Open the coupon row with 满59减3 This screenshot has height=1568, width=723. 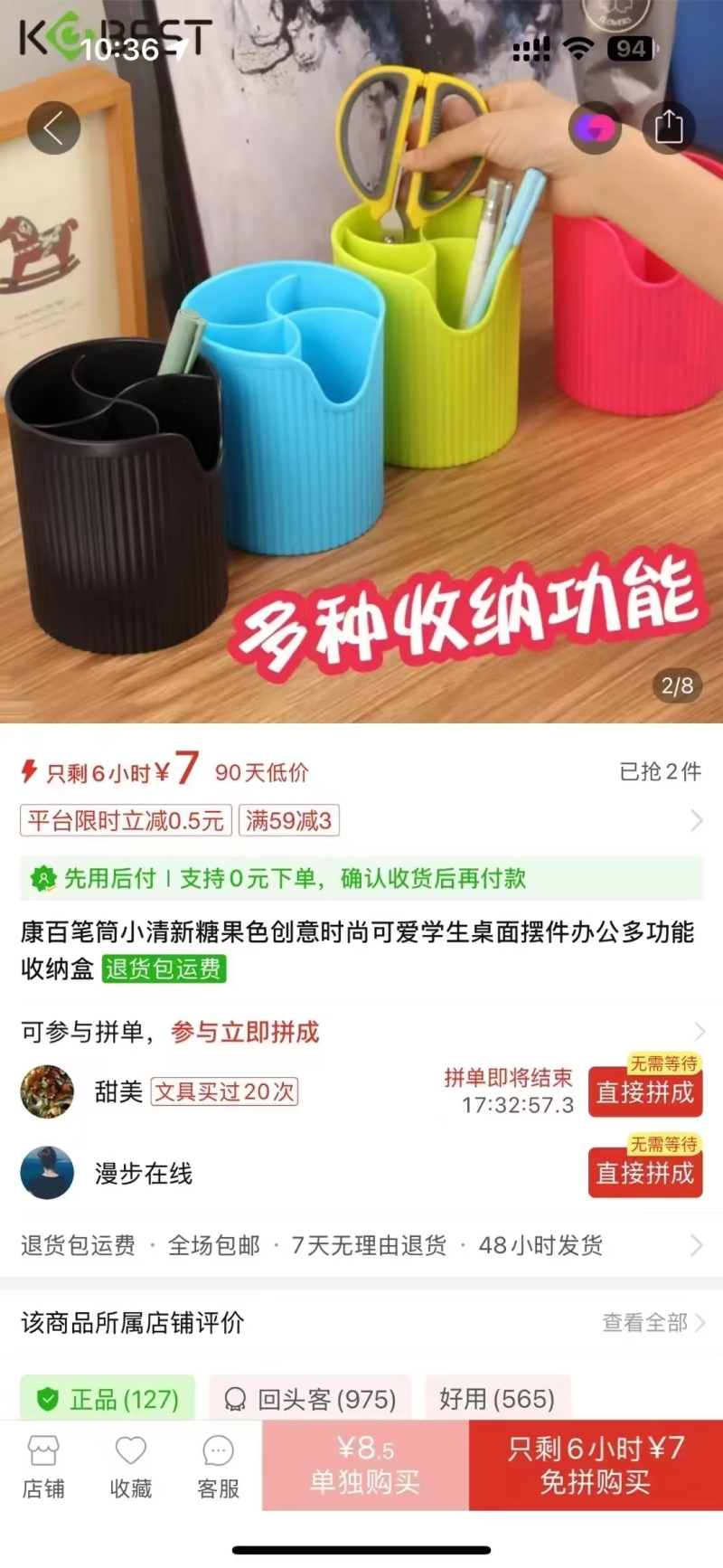click(x=361, y=821)
